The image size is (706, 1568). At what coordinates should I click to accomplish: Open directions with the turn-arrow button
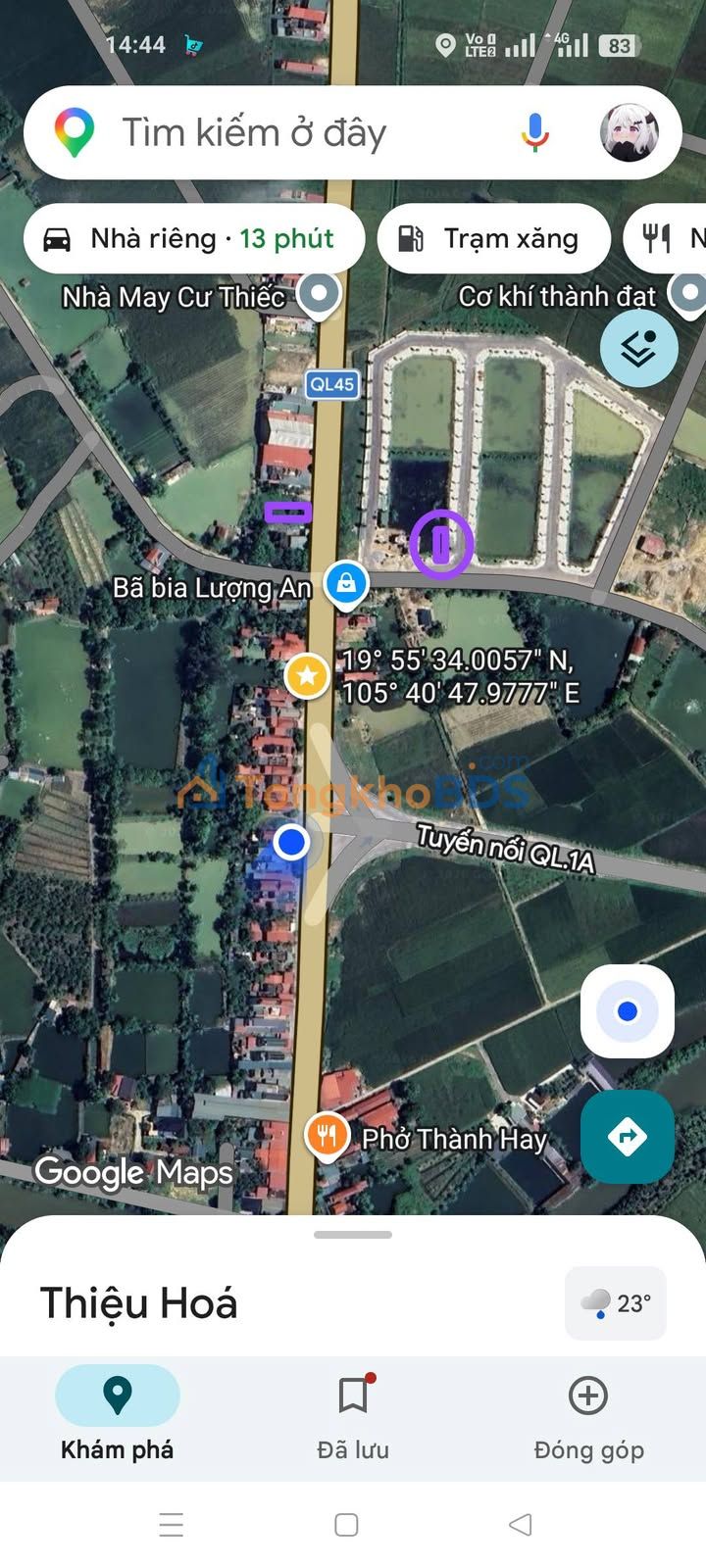628,1137
